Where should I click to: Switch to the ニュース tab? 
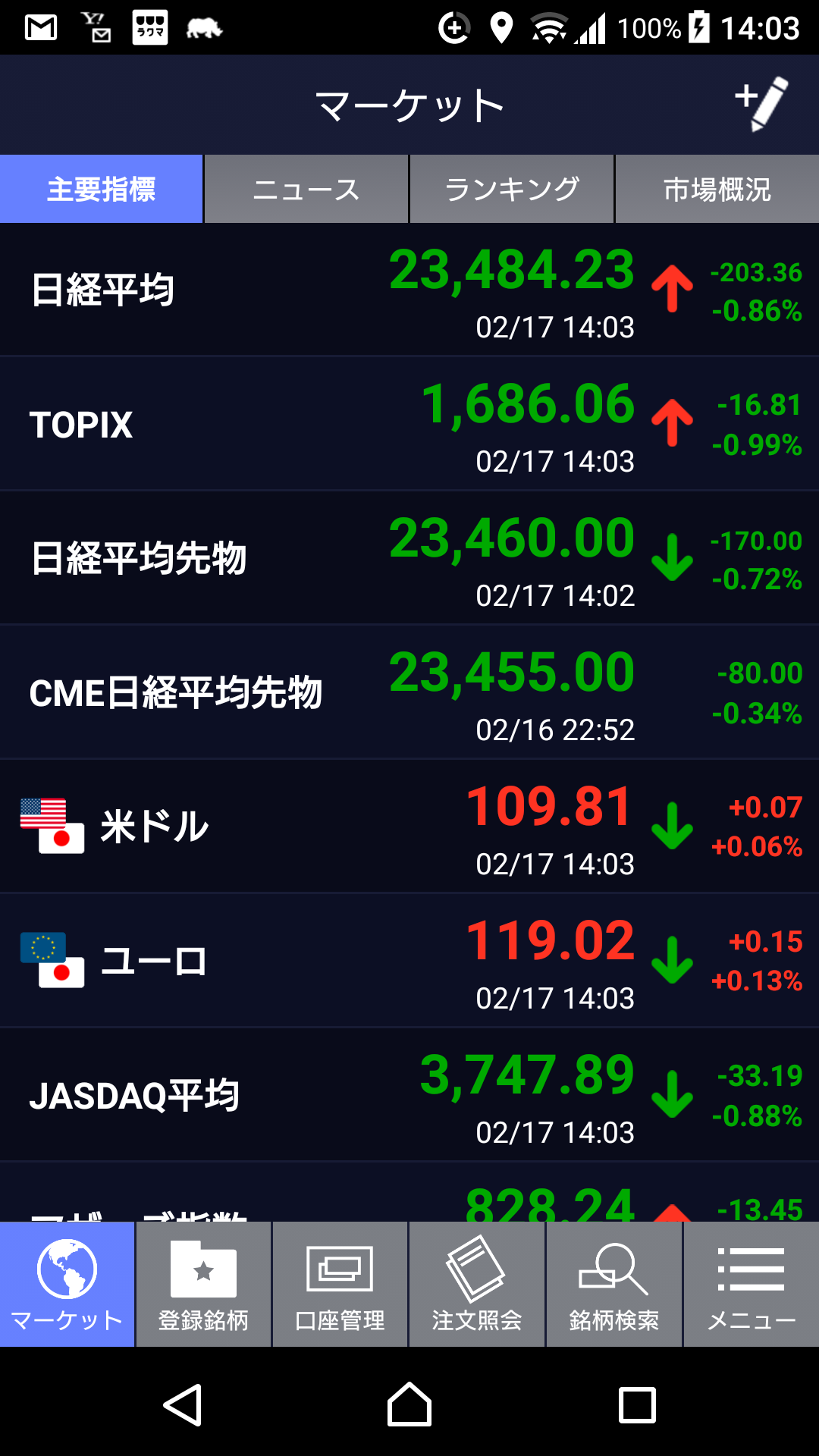coord(306,189)
